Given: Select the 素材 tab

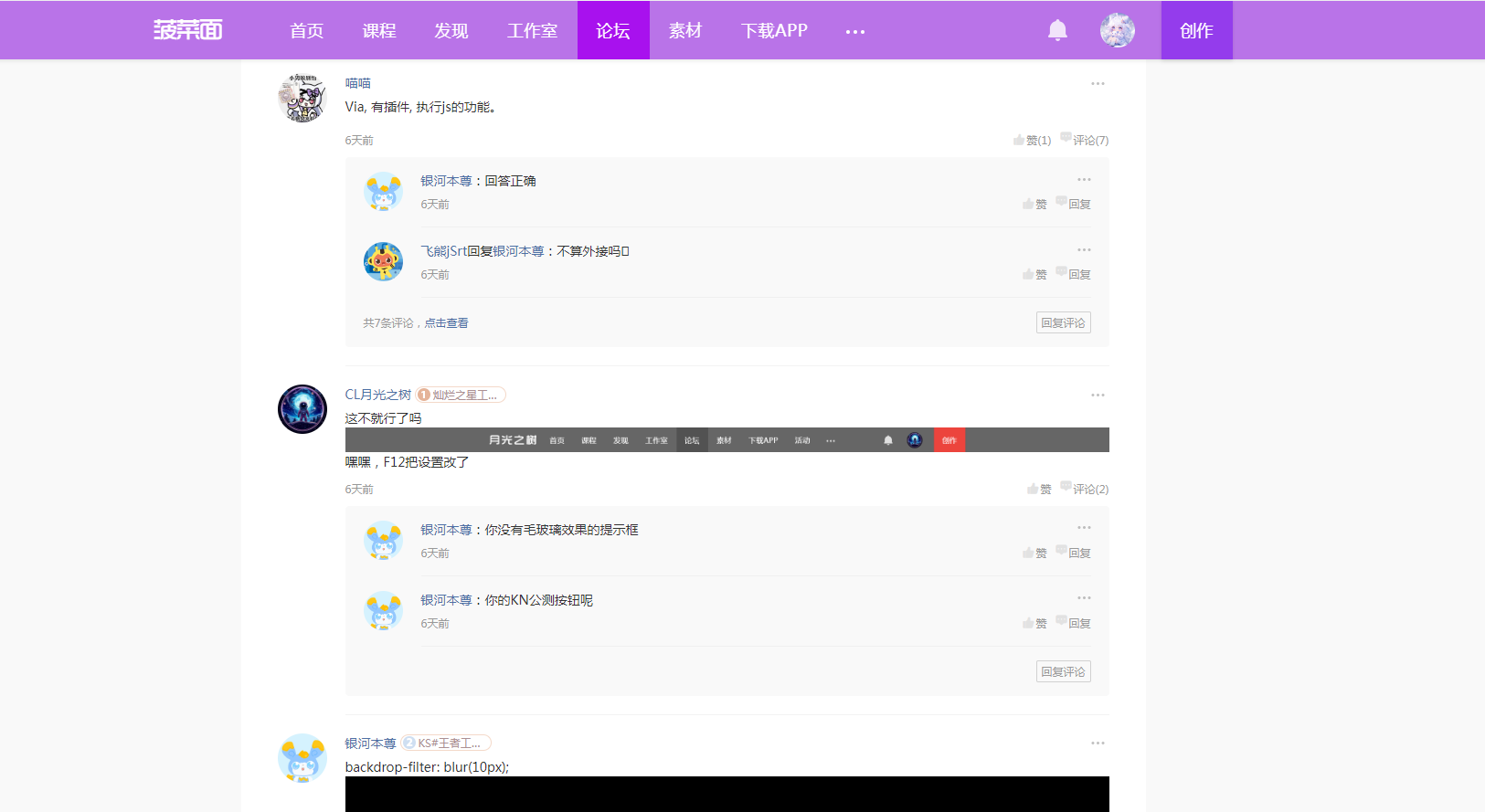Looking at the screenshot, I should click(685, 30).
